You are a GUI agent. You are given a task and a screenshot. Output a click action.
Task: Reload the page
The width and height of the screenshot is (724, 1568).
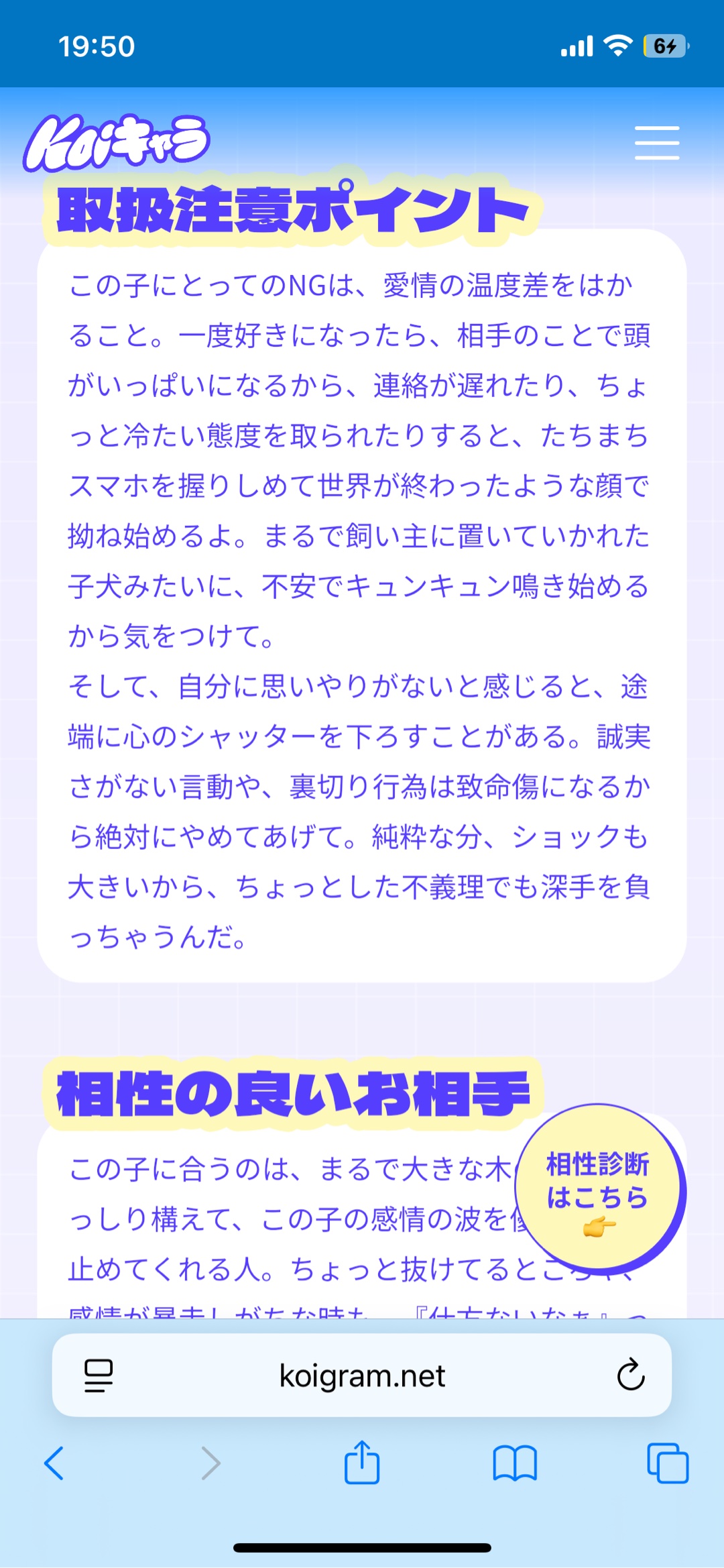click(630, 1376)
